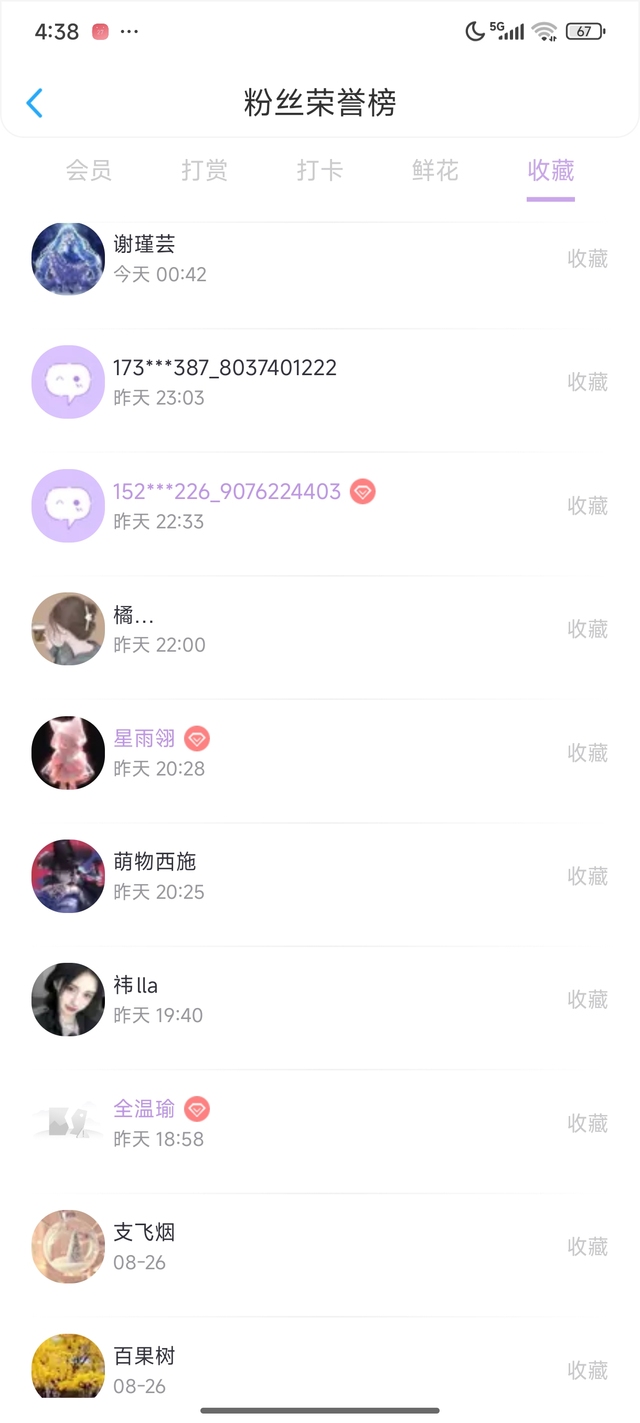Open the row for 152***226_9076224403

click(x=320, y=506)
